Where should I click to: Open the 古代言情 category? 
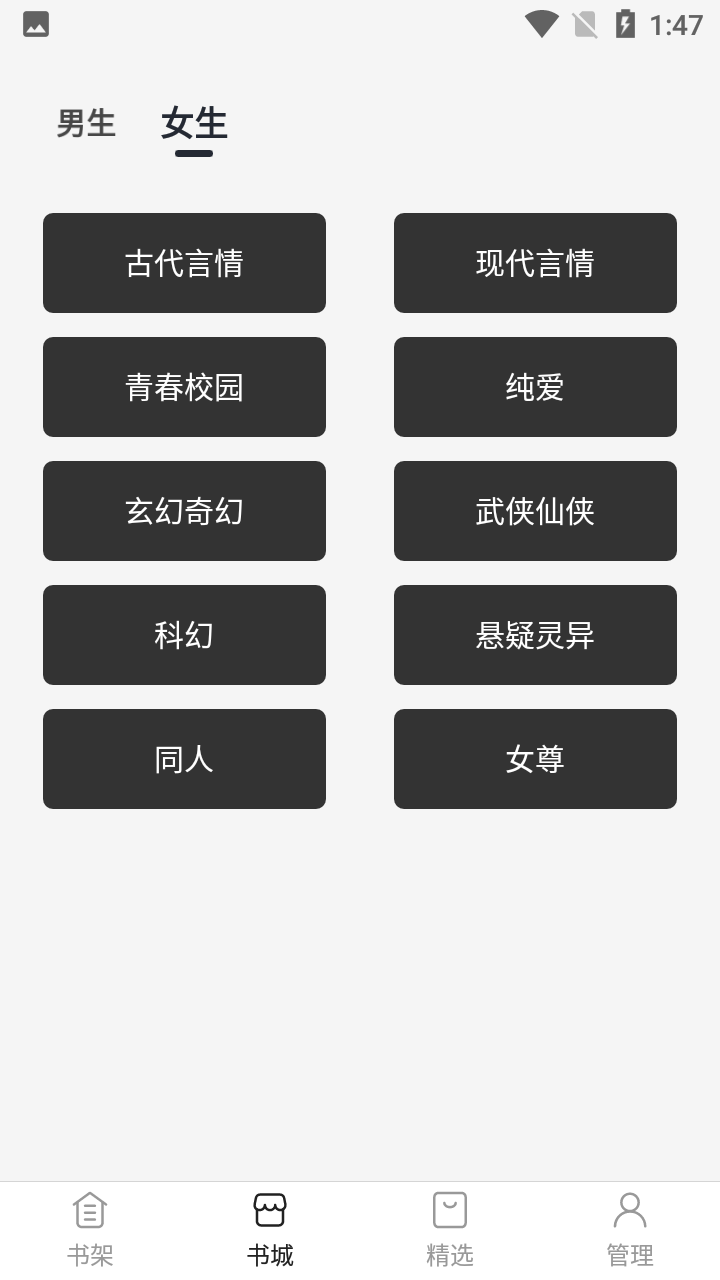point(184,263)
